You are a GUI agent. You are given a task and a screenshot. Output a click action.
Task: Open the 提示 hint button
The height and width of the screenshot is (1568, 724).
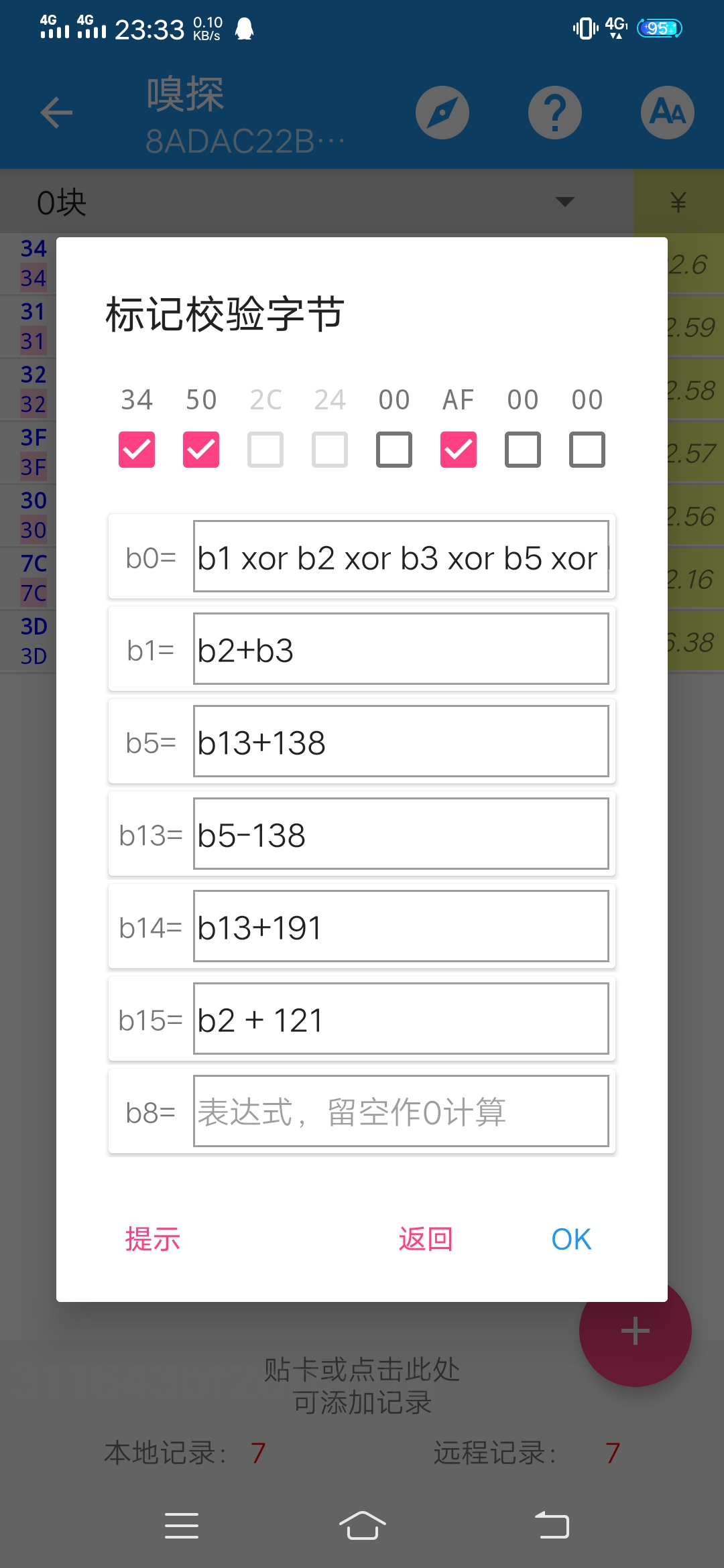(x=153, y=1240)
